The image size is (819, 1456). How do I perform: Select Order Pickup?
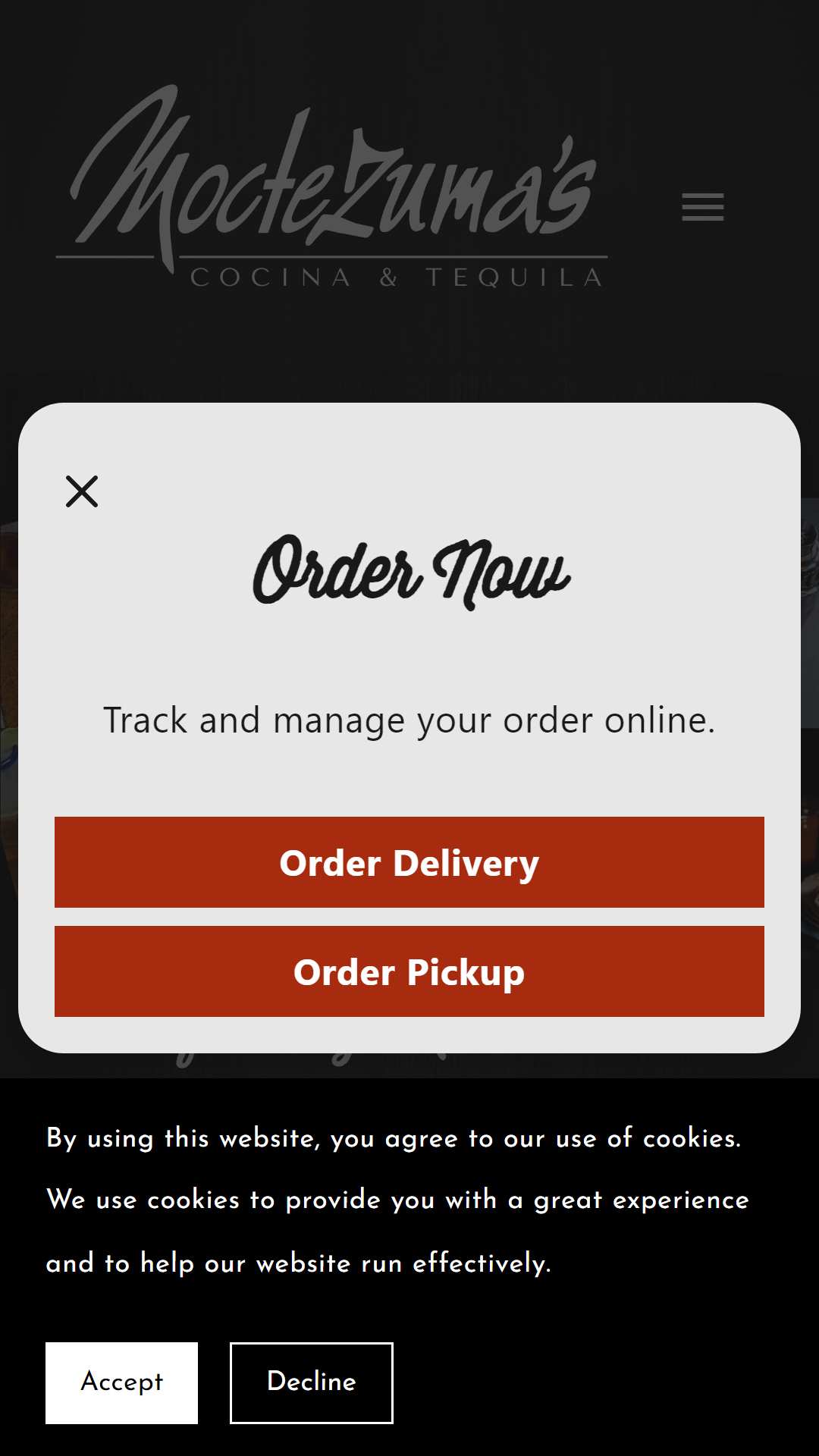point(409,971)
